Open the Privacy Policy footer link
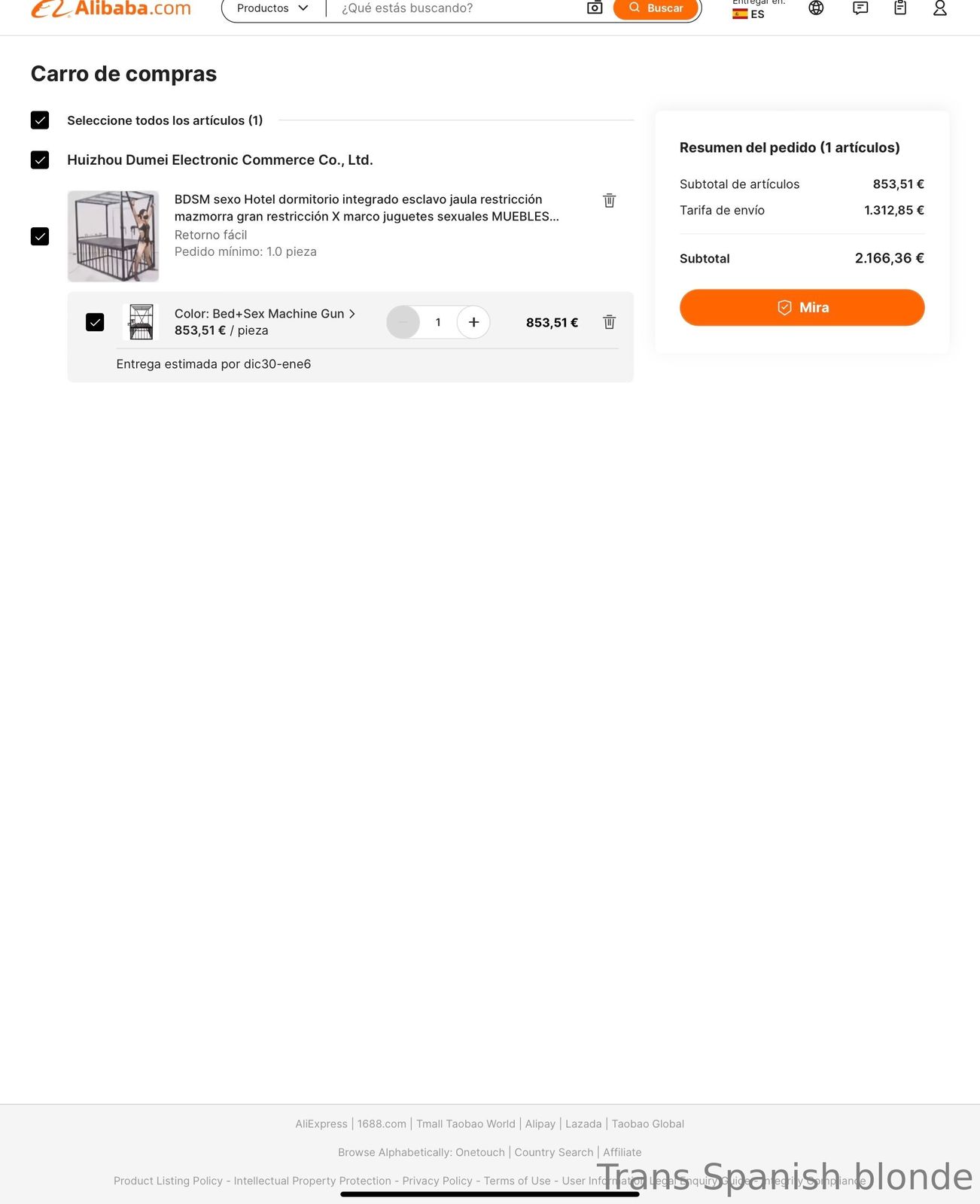 coord(437,1181)
